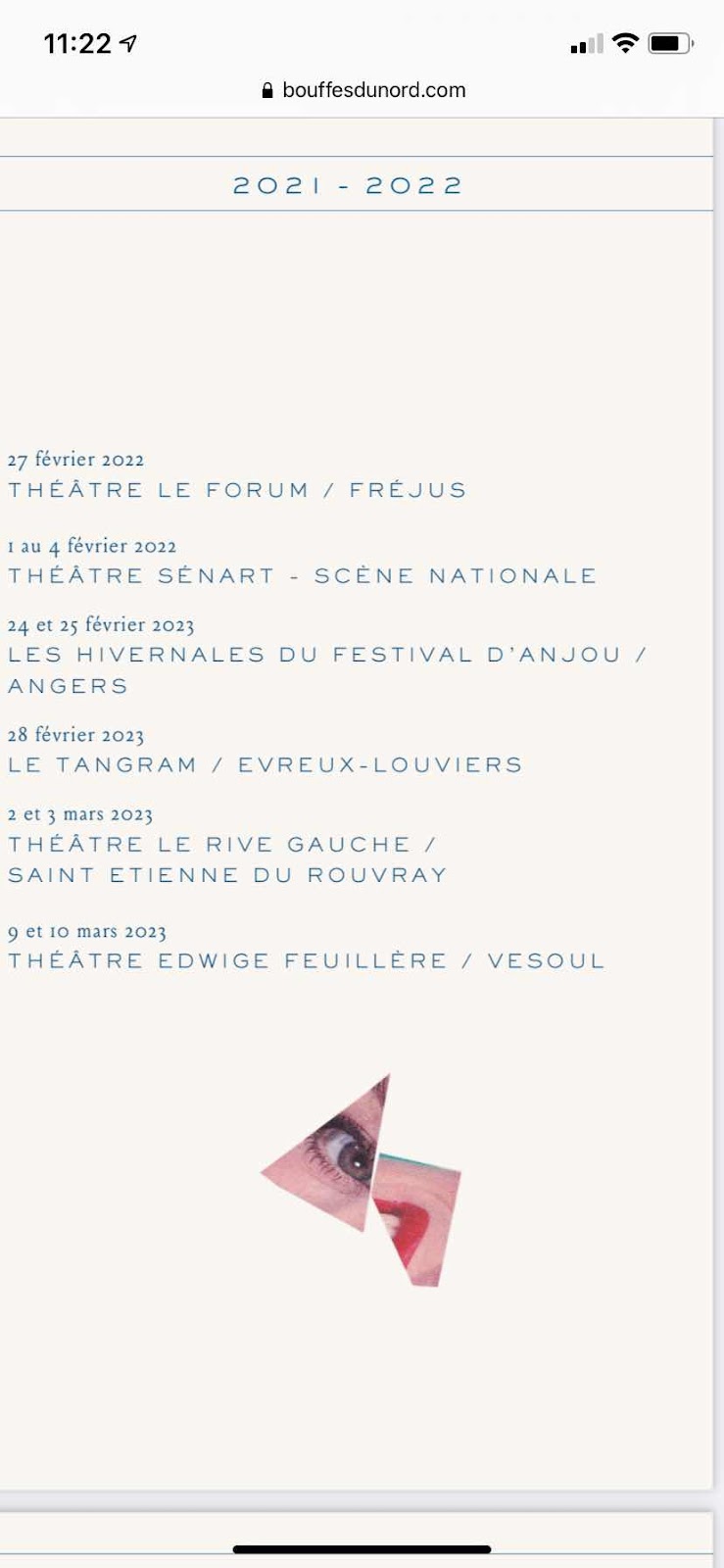Toggle the 2021 - 2022 season section
This screenshot has height=1568, width=724.
[348, 185]
